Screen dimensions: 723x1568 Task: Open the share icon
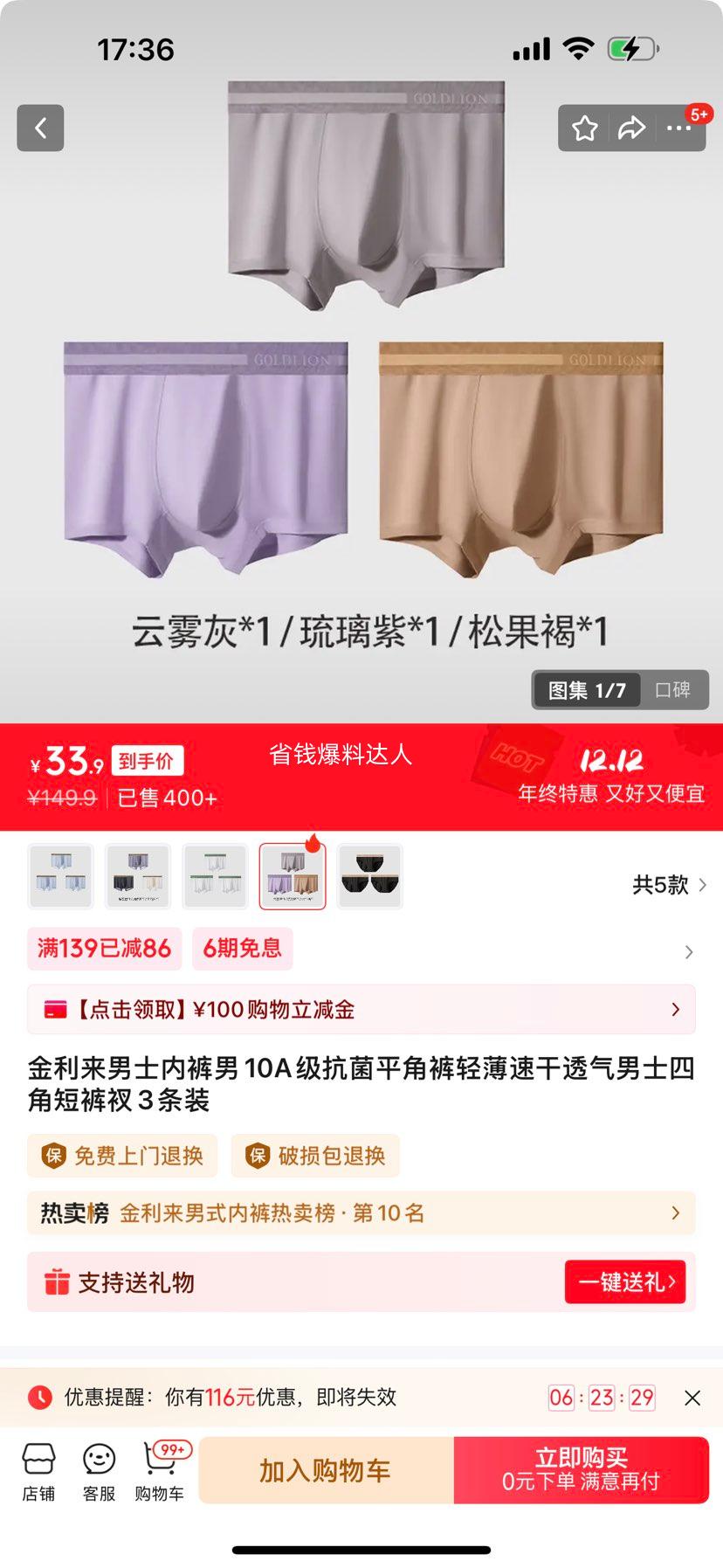point(630,128)
